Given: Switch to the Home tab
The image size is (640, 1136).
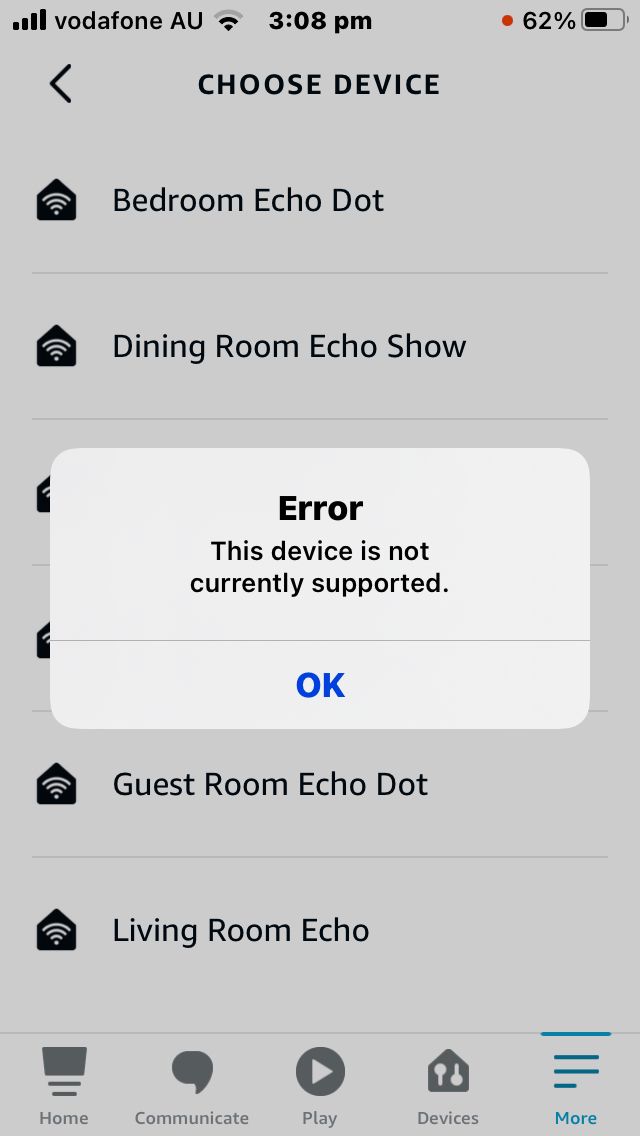Looking at the screenshot, I should click(64, 1085).
